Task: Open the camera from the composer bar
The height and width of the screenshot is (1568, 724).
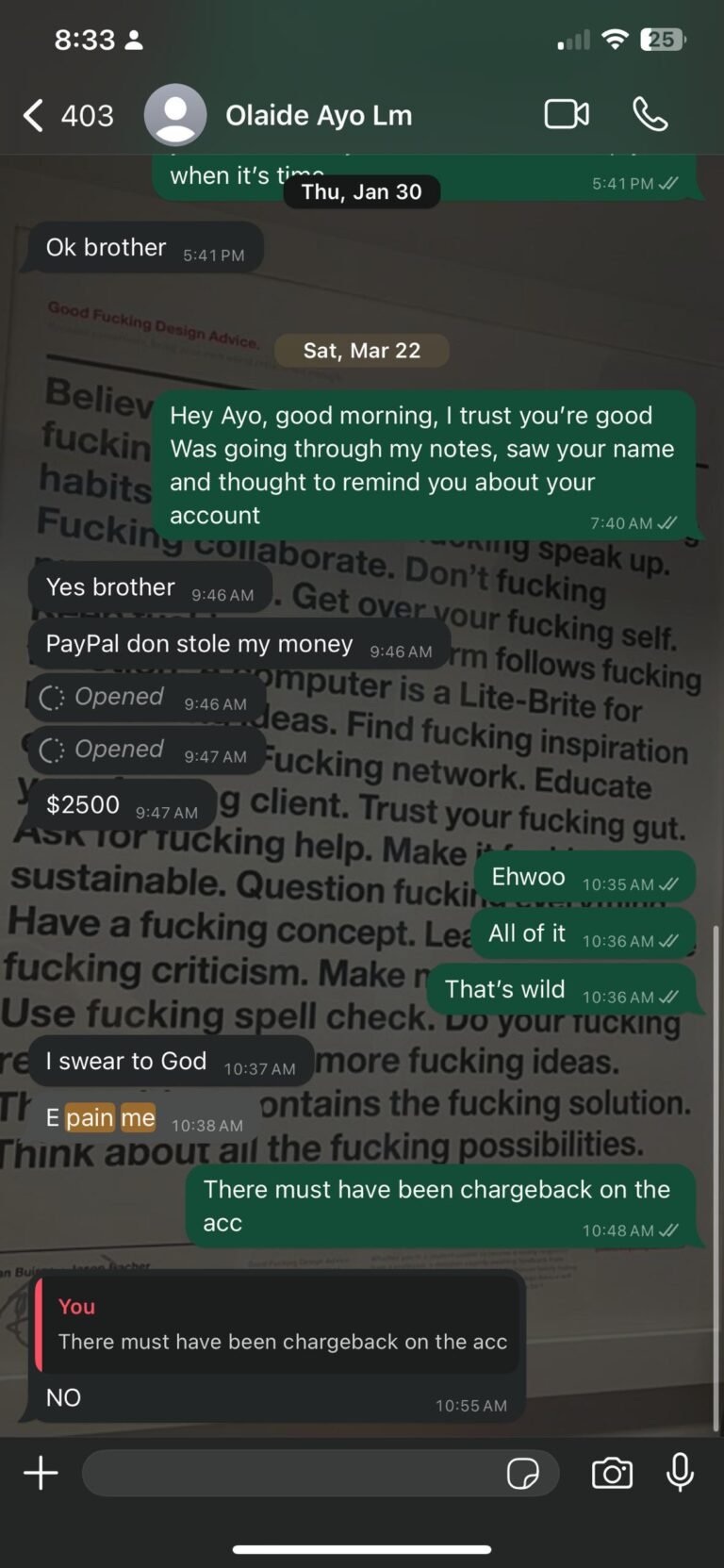Action: coord(611,1472)
